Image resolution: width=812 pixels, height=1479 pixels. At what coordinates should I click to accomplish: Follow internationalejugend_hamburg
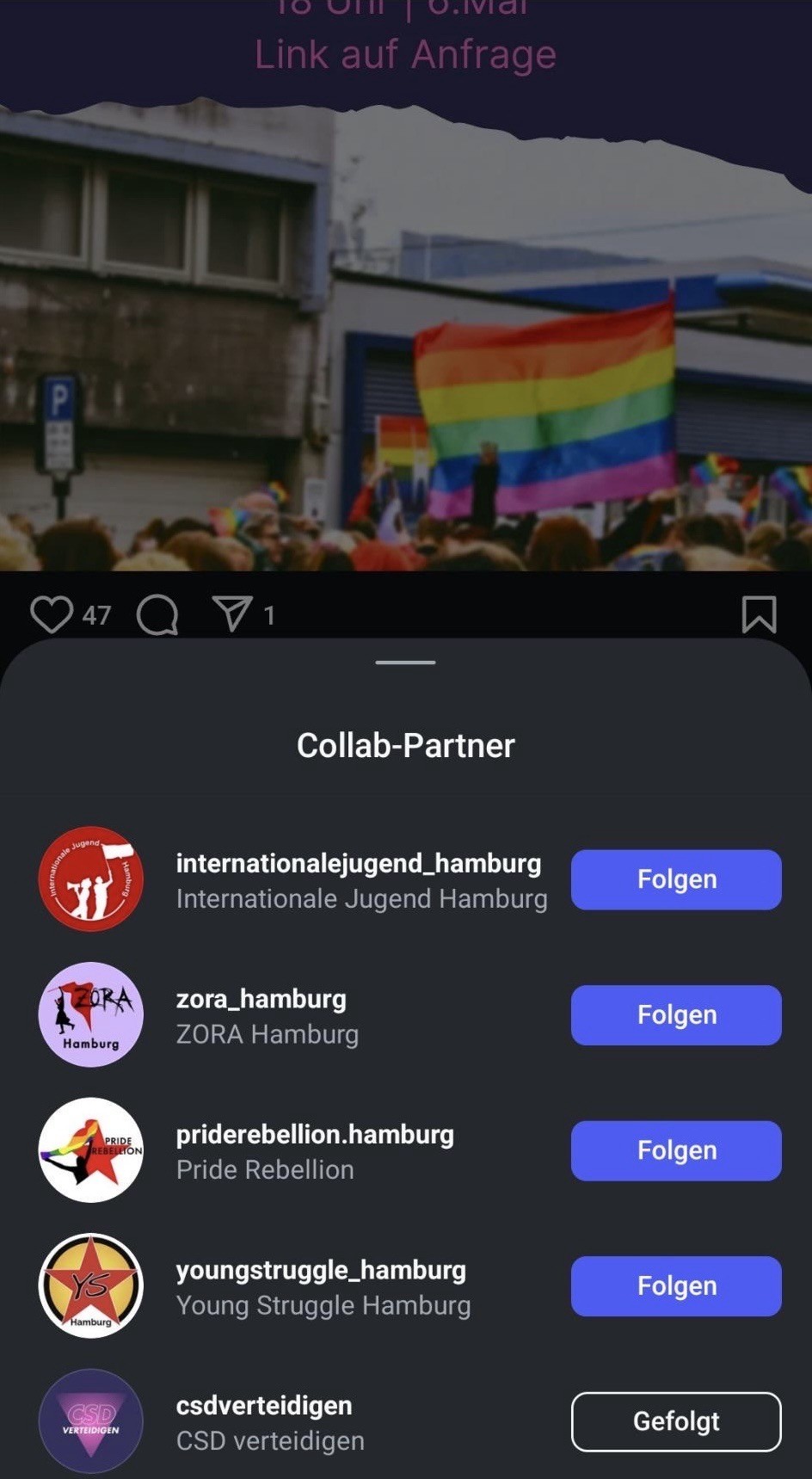click(x=676, y=879)
